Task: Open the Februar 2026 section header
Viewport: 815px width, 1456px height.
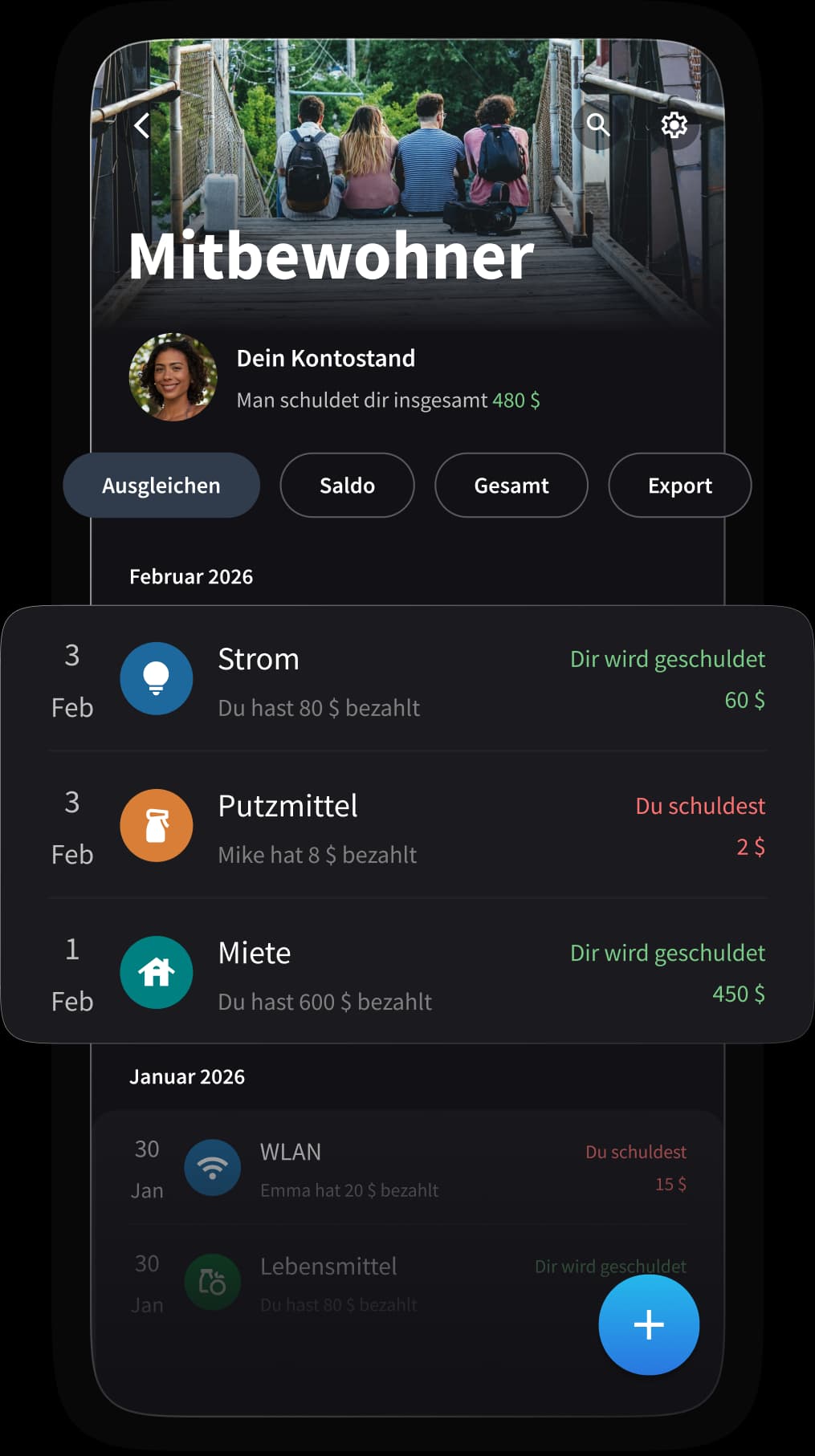Action: pyautogui.click(x=191, y=576)
